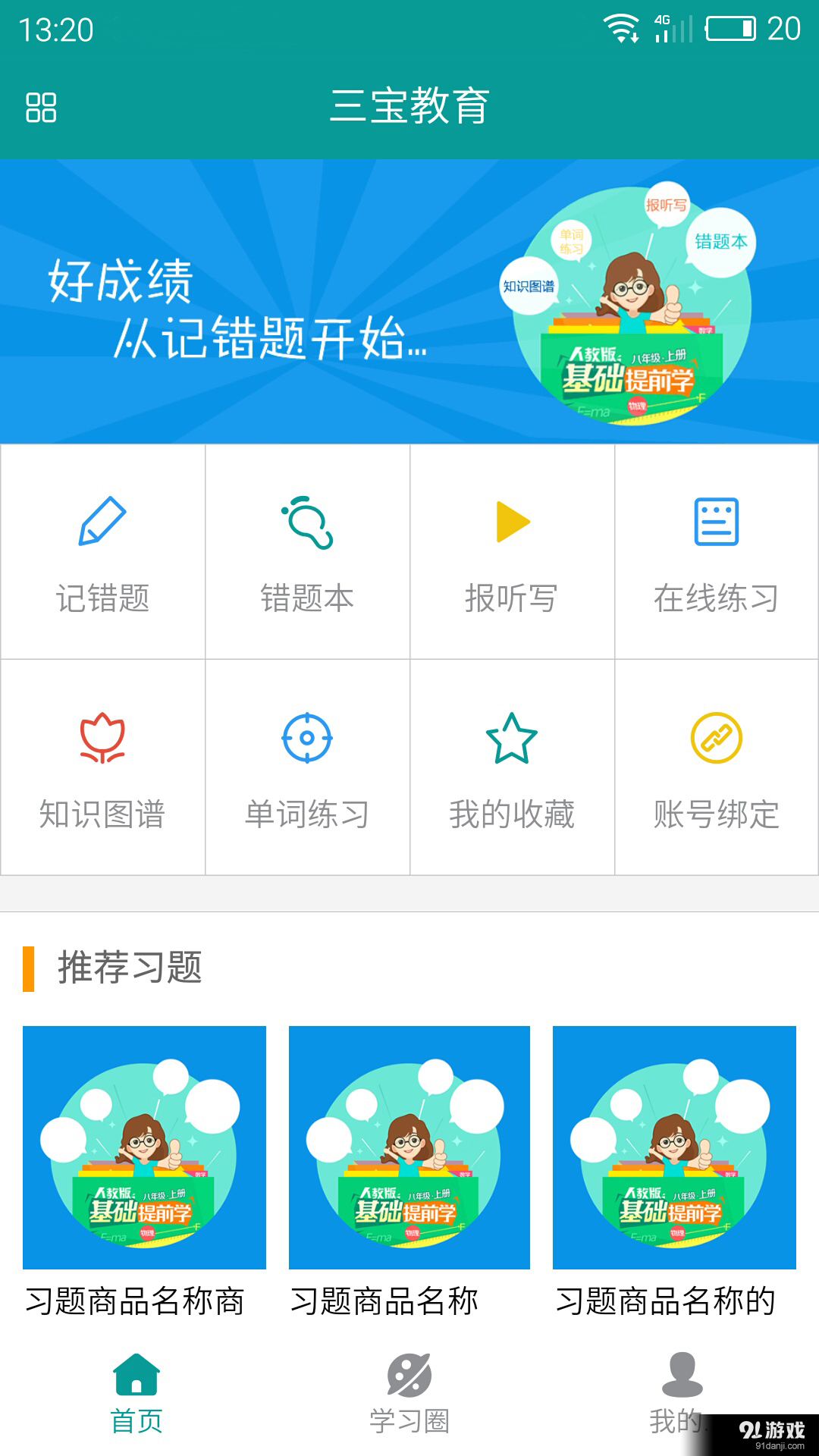Screen dimensions: 819x1456
Task: Select the 知识图谱 flower icon
Action: pyautogui.click(x=102, y=739)
